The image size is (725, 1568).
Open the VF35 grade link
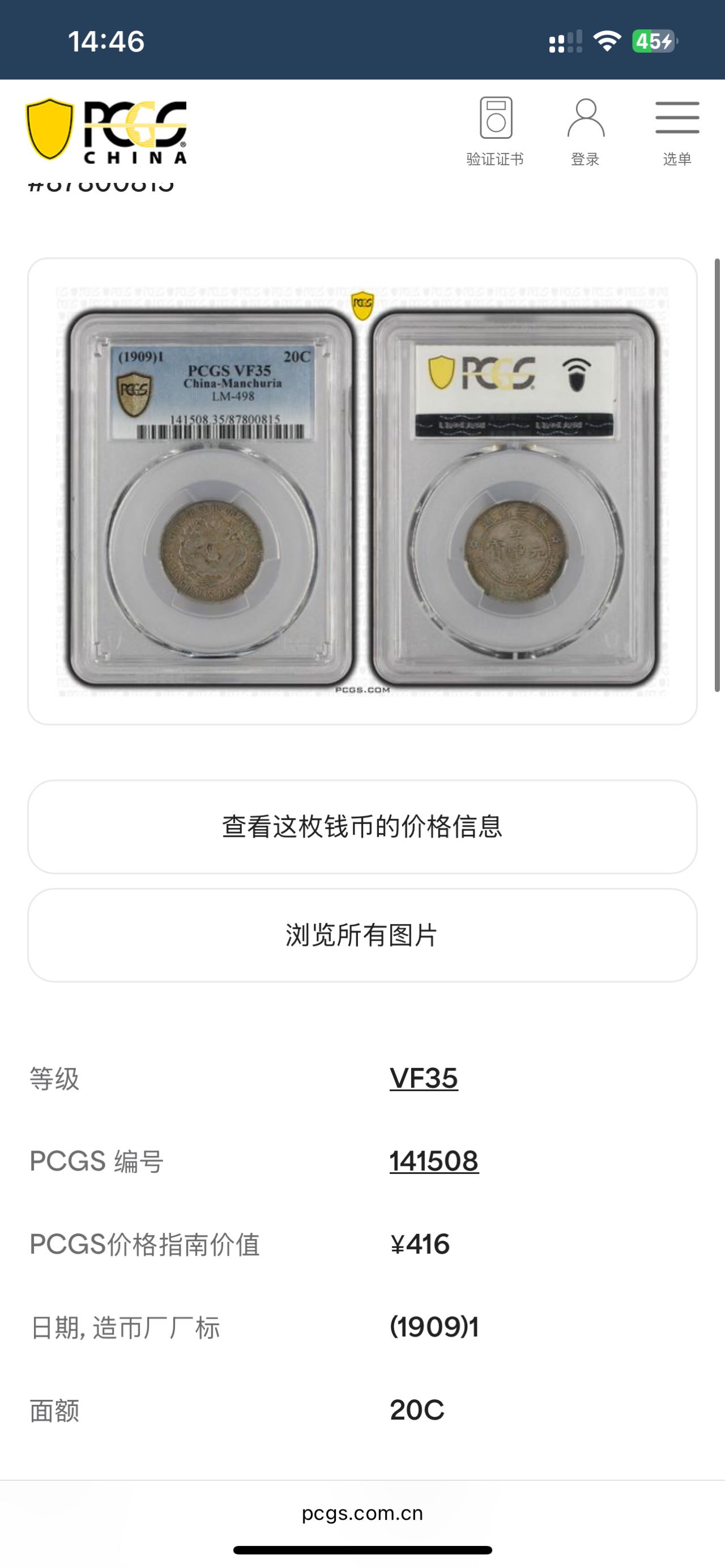coord(424,1078)
